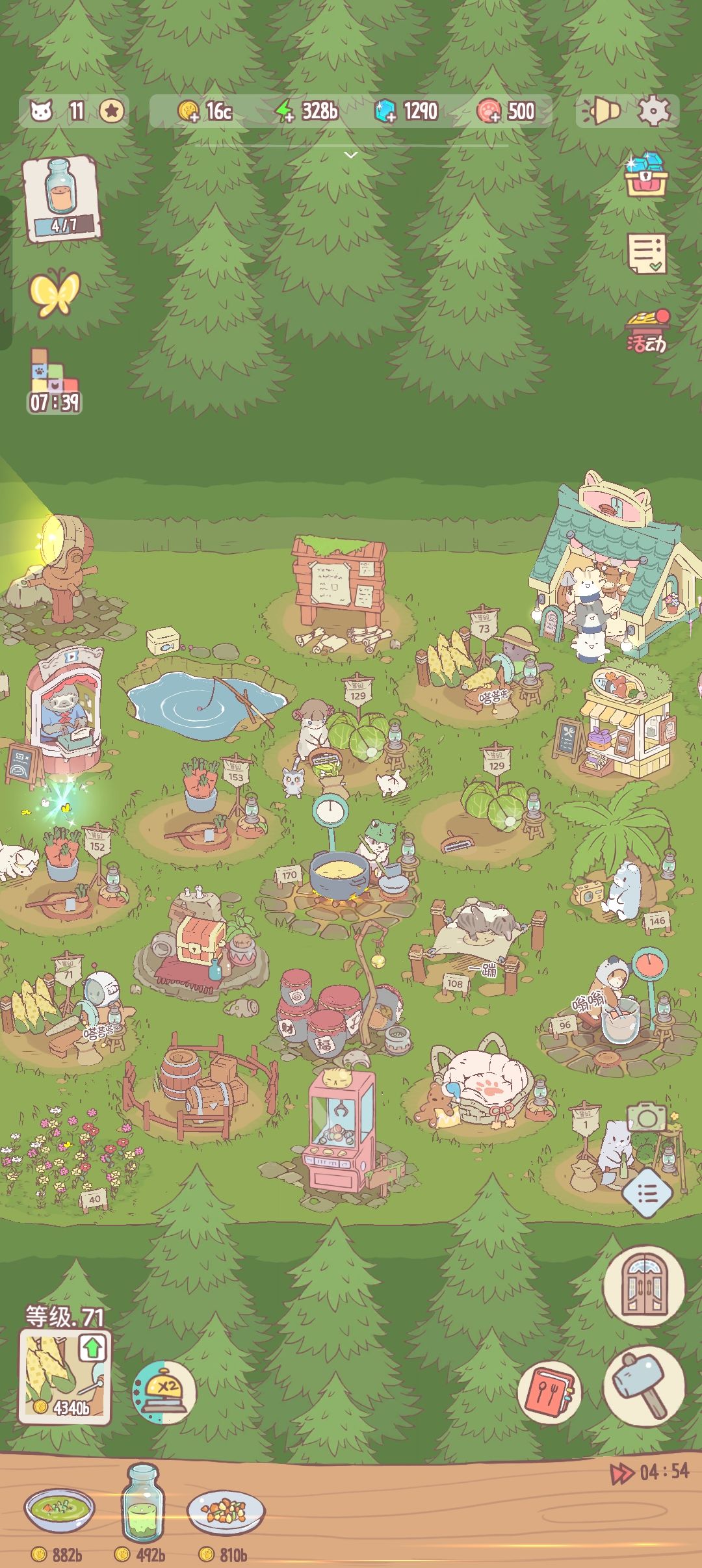Screen dimensions: 702x1568
Task: Open the task checklist icon
Action: click(647, 253)
